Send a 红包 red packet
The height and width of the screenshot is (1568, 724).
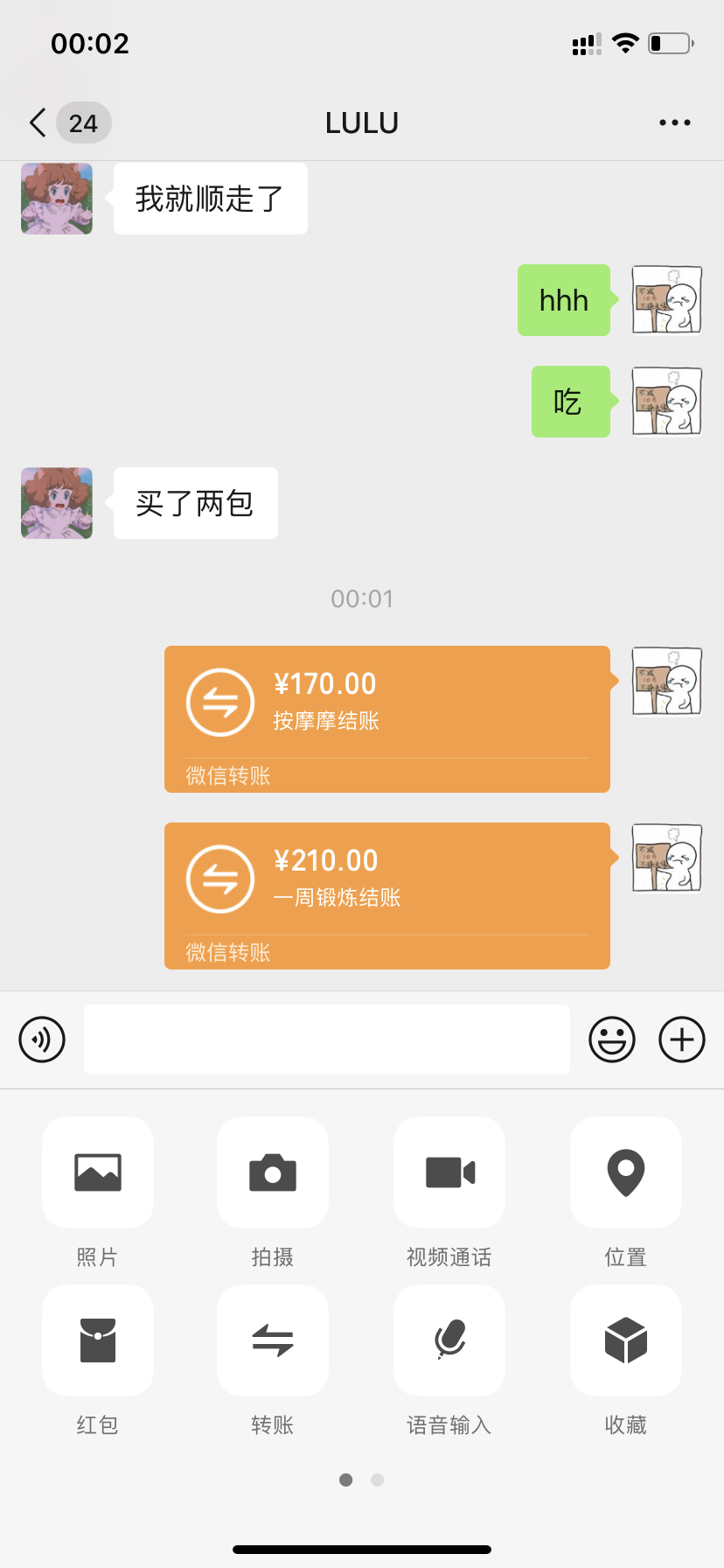[x=98, y=1340]
